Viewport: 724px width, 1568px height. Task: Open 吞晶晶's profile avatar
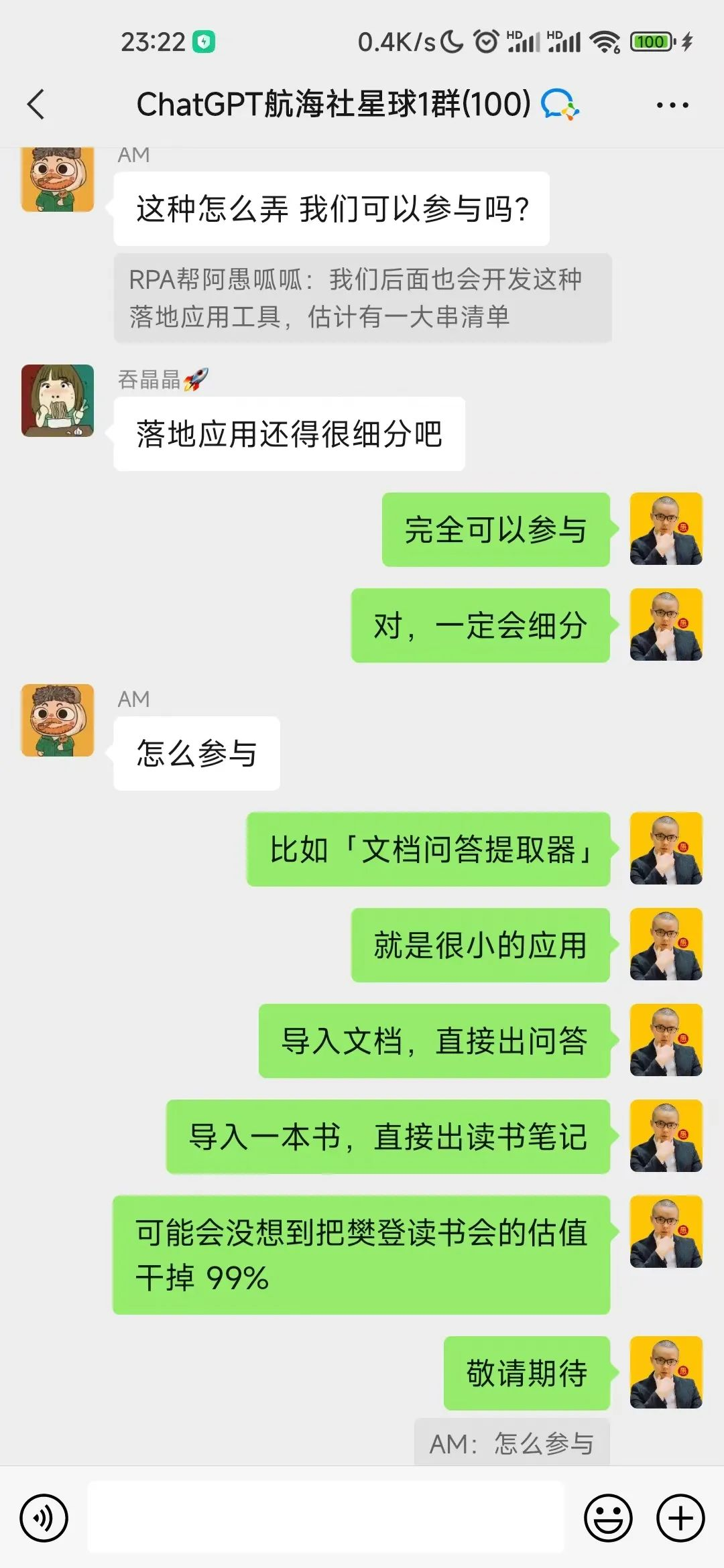click(58, 401)
